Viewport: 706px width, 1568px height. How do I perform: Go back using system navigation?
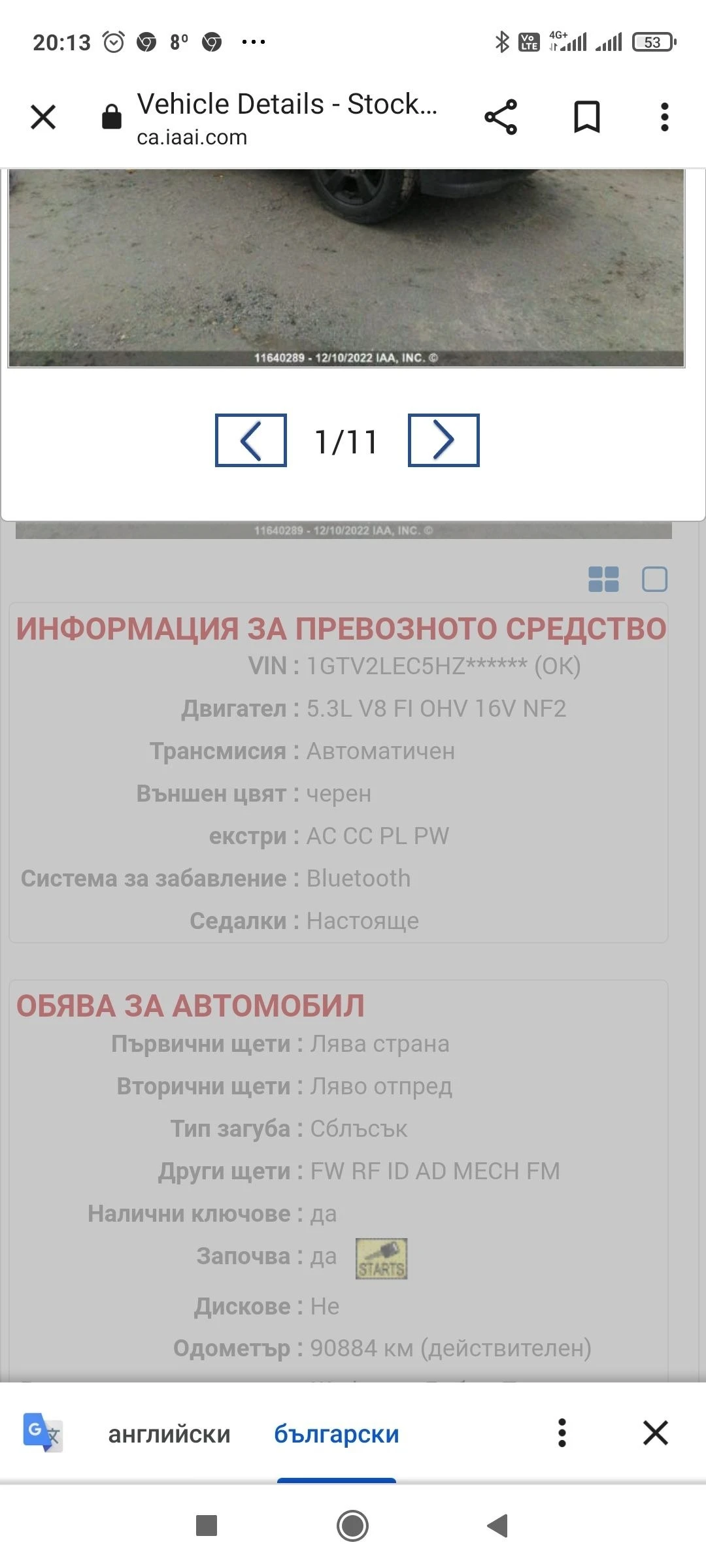pyautogui.click(x=498, y=1526)
